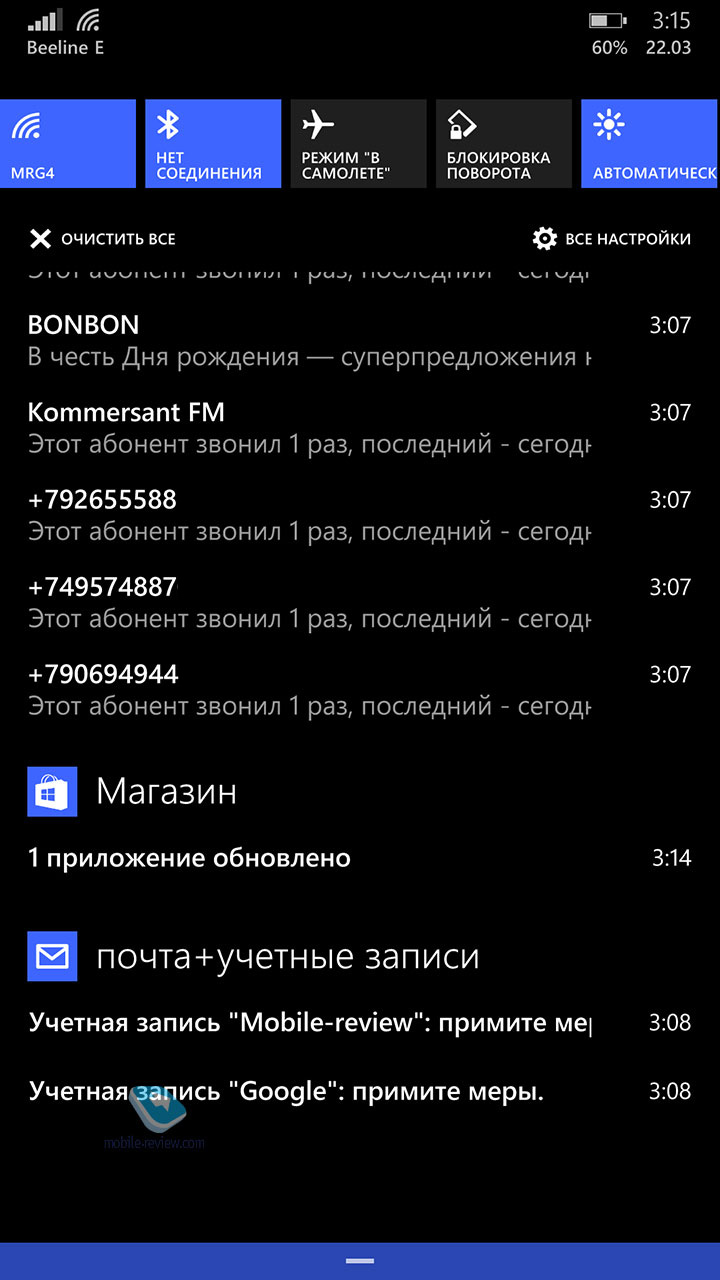
Task: Open the почта+учетные записи header
Action: point(360,957)
